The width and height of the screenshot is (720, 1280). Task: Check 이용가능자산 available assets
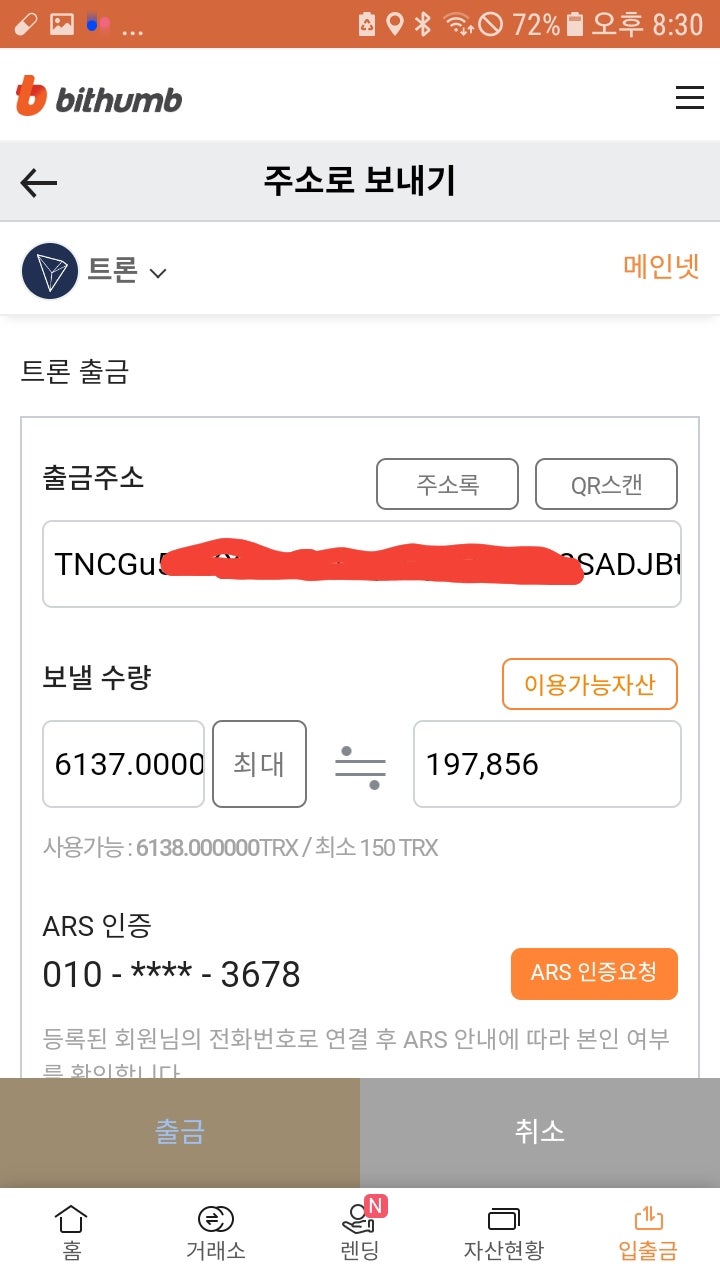coord(589,683)
